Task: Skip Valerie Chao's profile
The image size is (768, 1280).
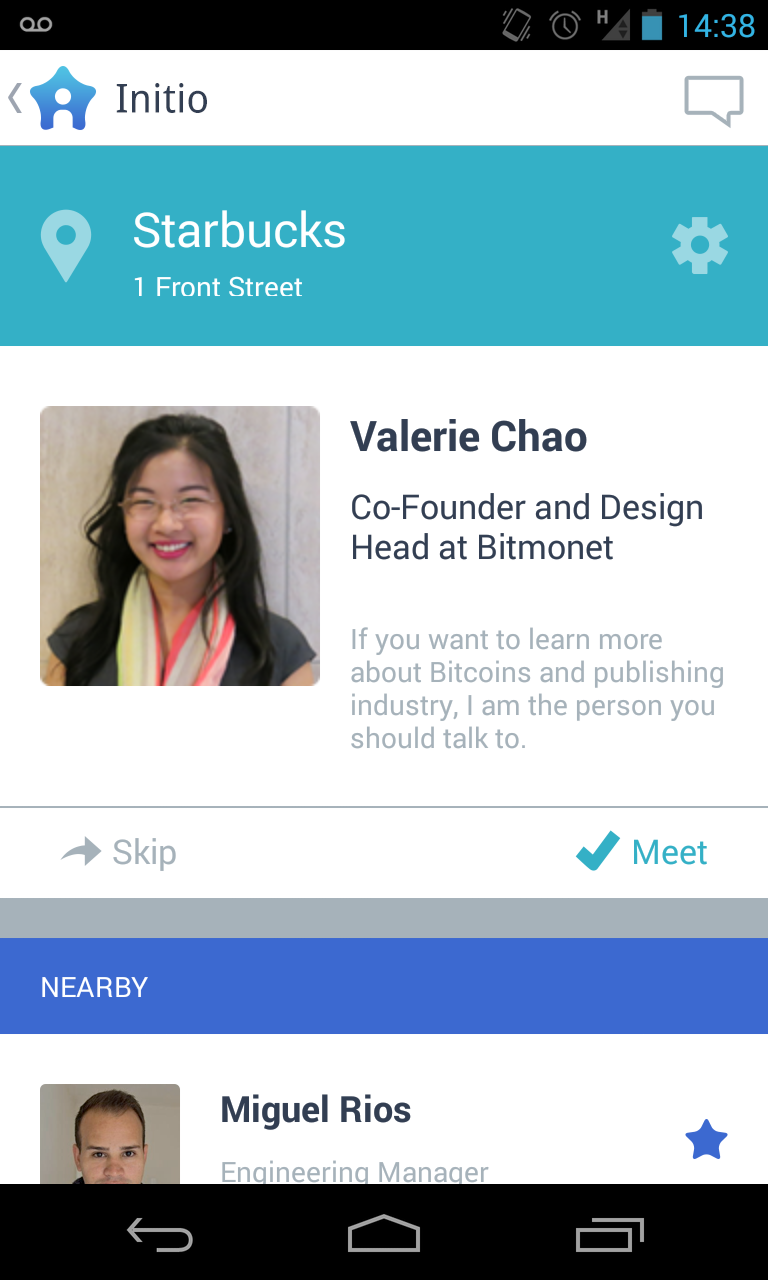Action: [120, 852]
